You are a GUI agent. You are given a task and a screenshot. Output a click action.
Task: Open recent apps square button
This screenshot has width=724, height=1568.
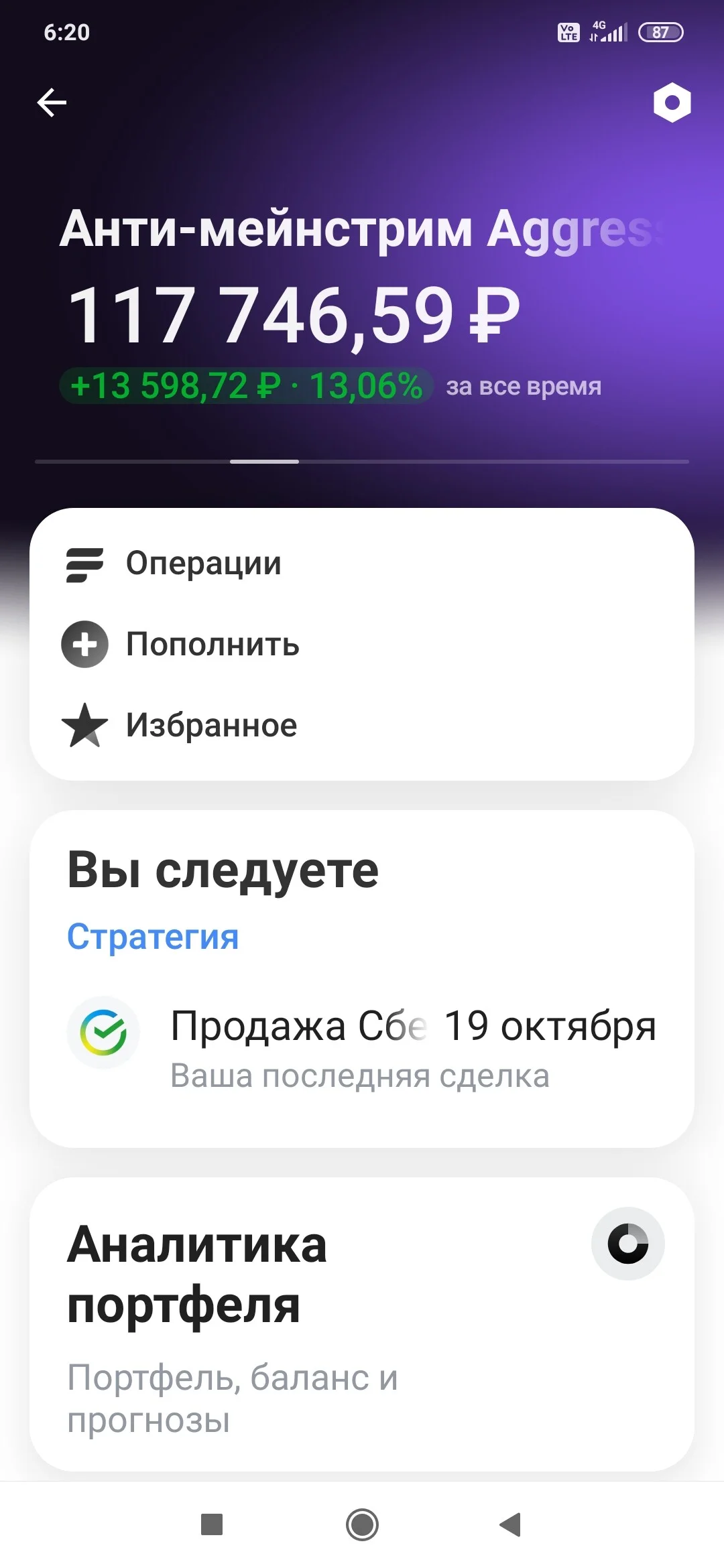pyautogui.click(x=212, y=1524)
